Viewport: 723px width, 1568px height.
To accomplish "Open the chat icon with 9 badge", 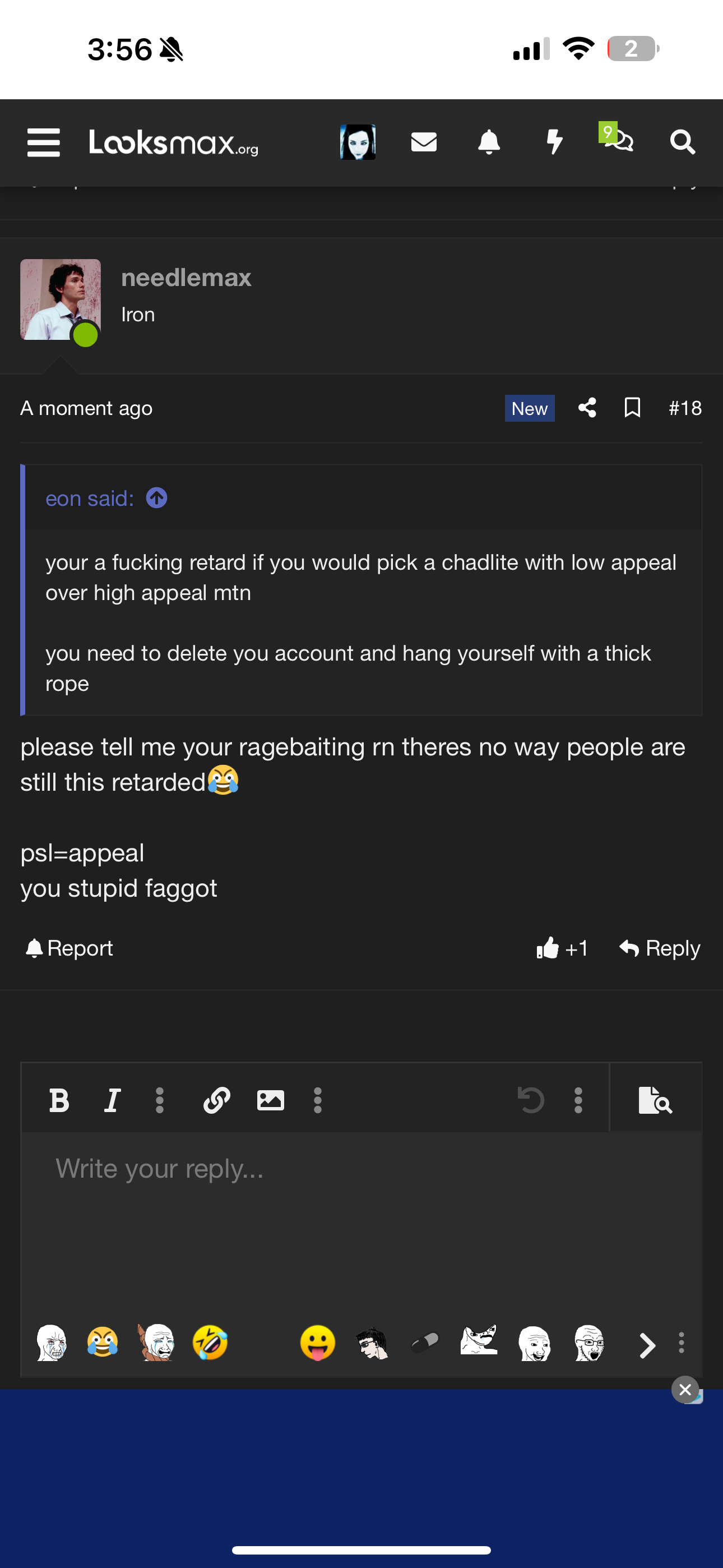I will [x=618, y=140].
